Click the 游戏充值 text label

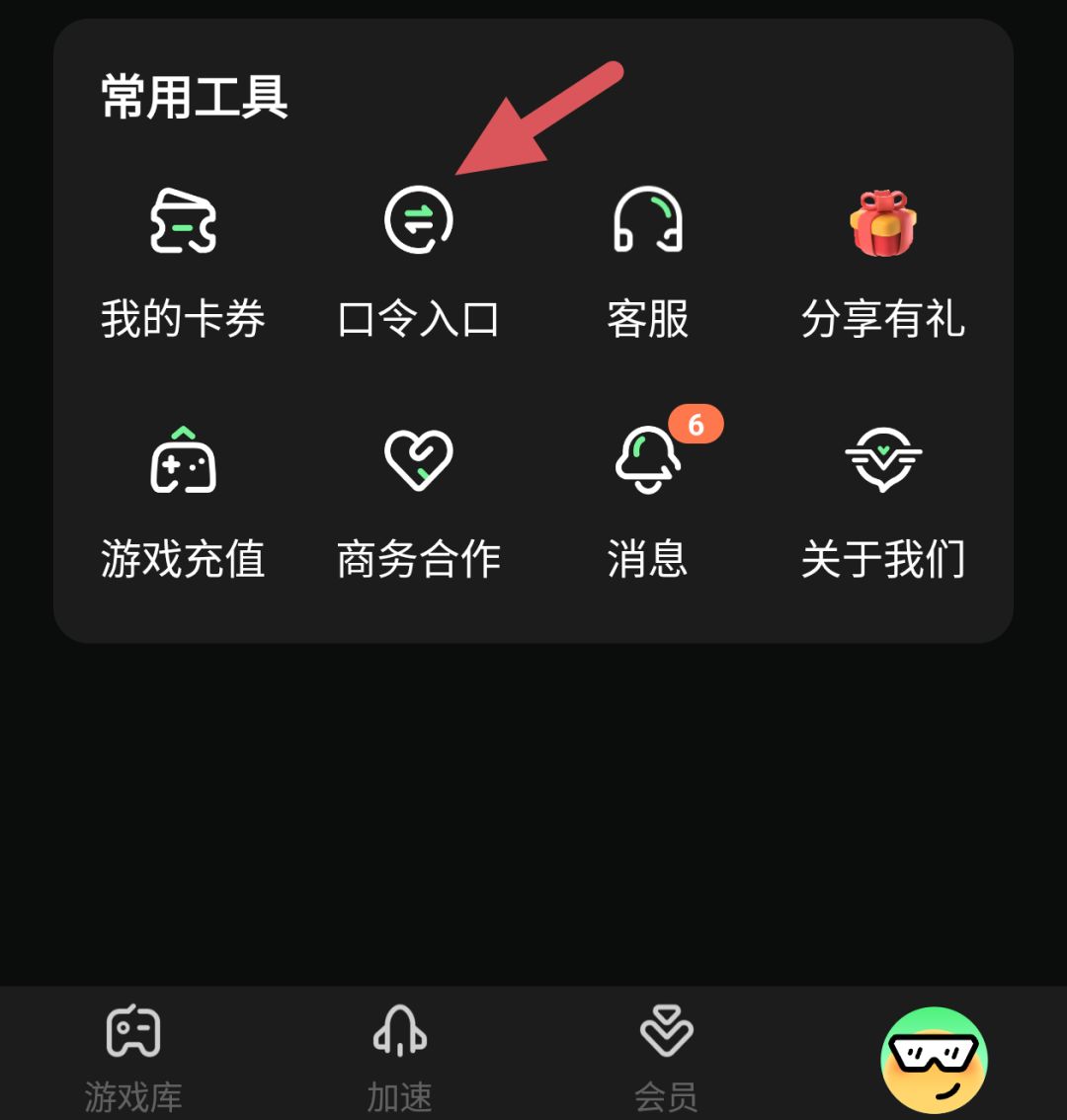coord(184,558)
